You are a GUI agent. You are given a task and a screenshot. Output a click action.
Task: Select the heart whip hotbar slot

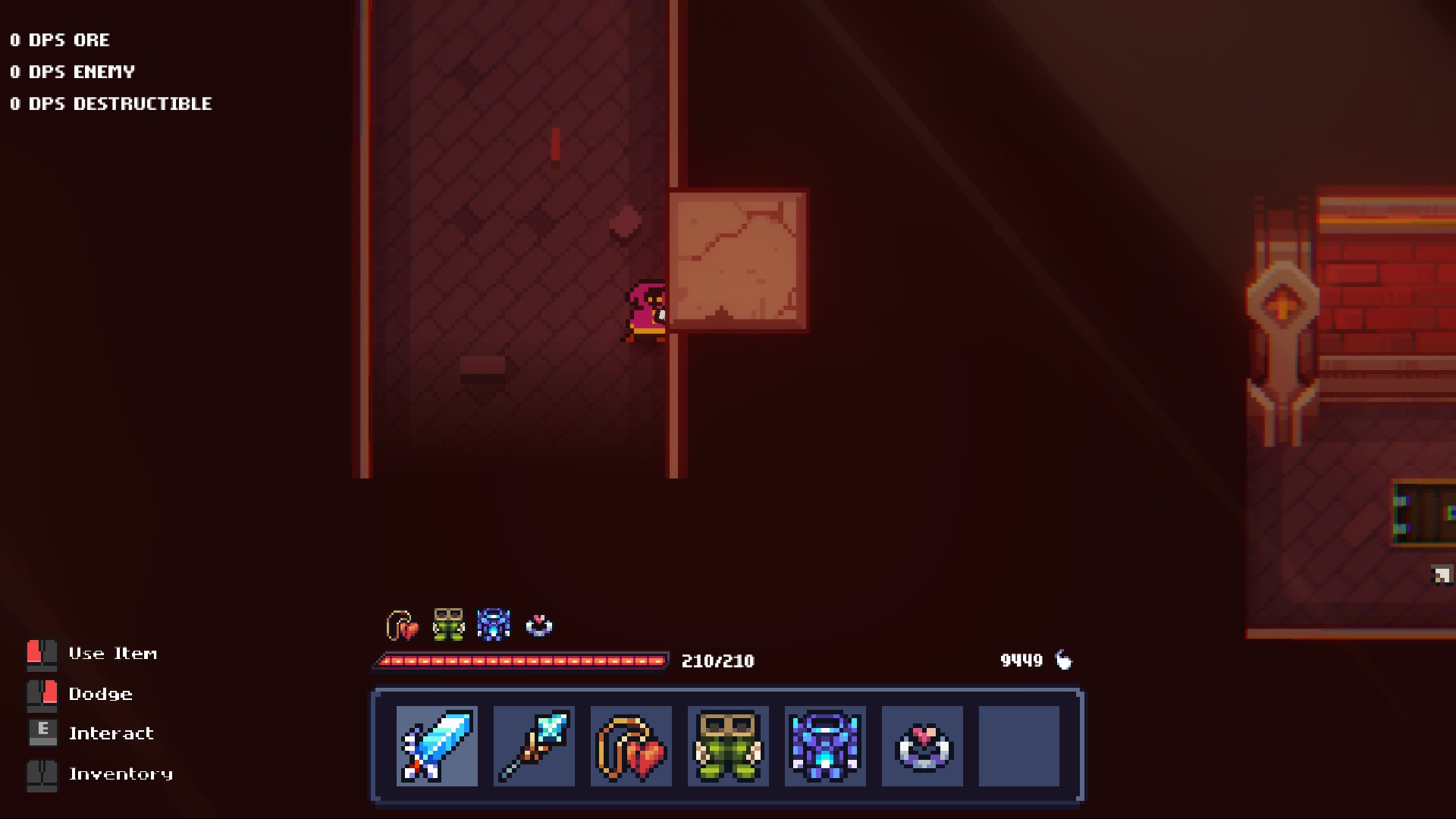(631, 746)
